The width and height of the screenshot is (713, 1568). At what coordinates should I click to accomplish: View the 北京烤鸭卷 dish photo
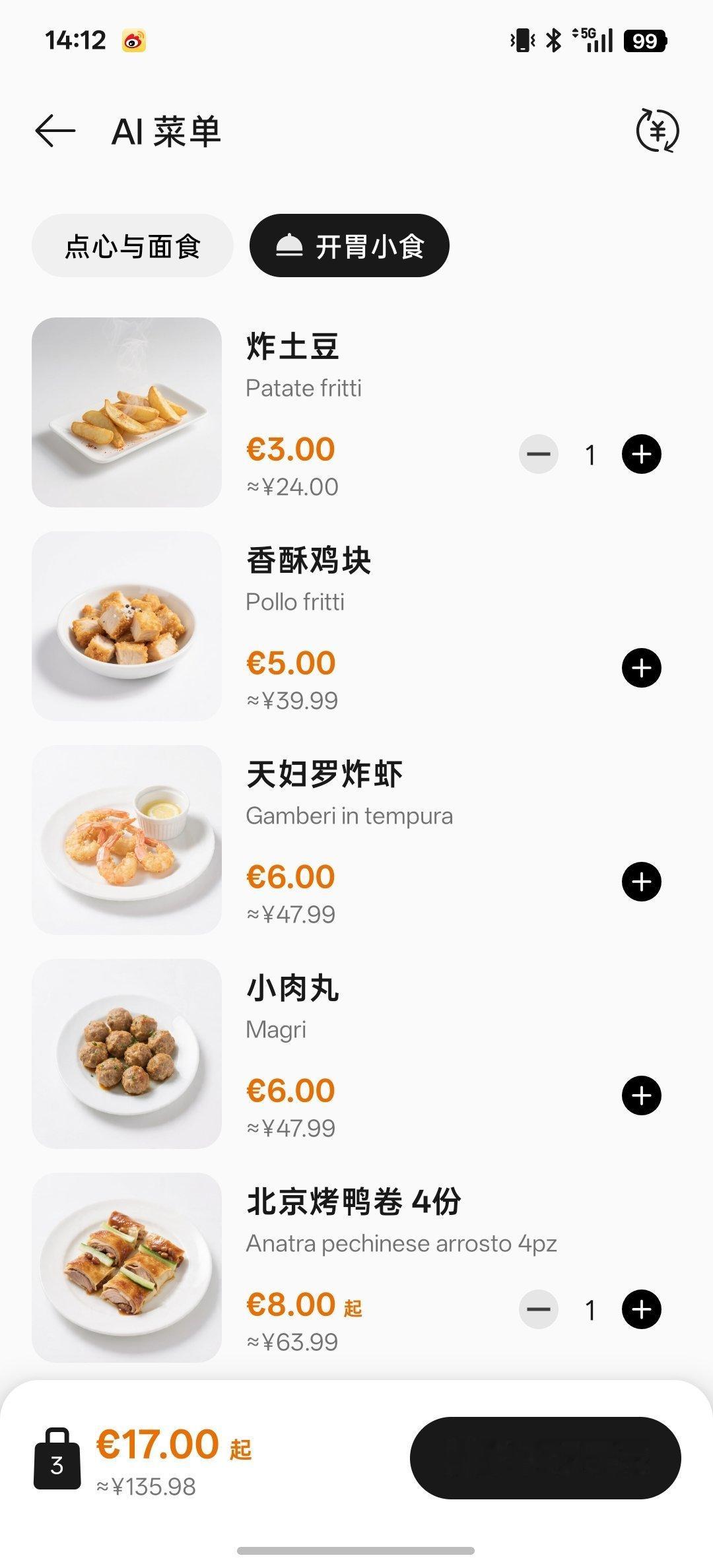click(127, 1268)
